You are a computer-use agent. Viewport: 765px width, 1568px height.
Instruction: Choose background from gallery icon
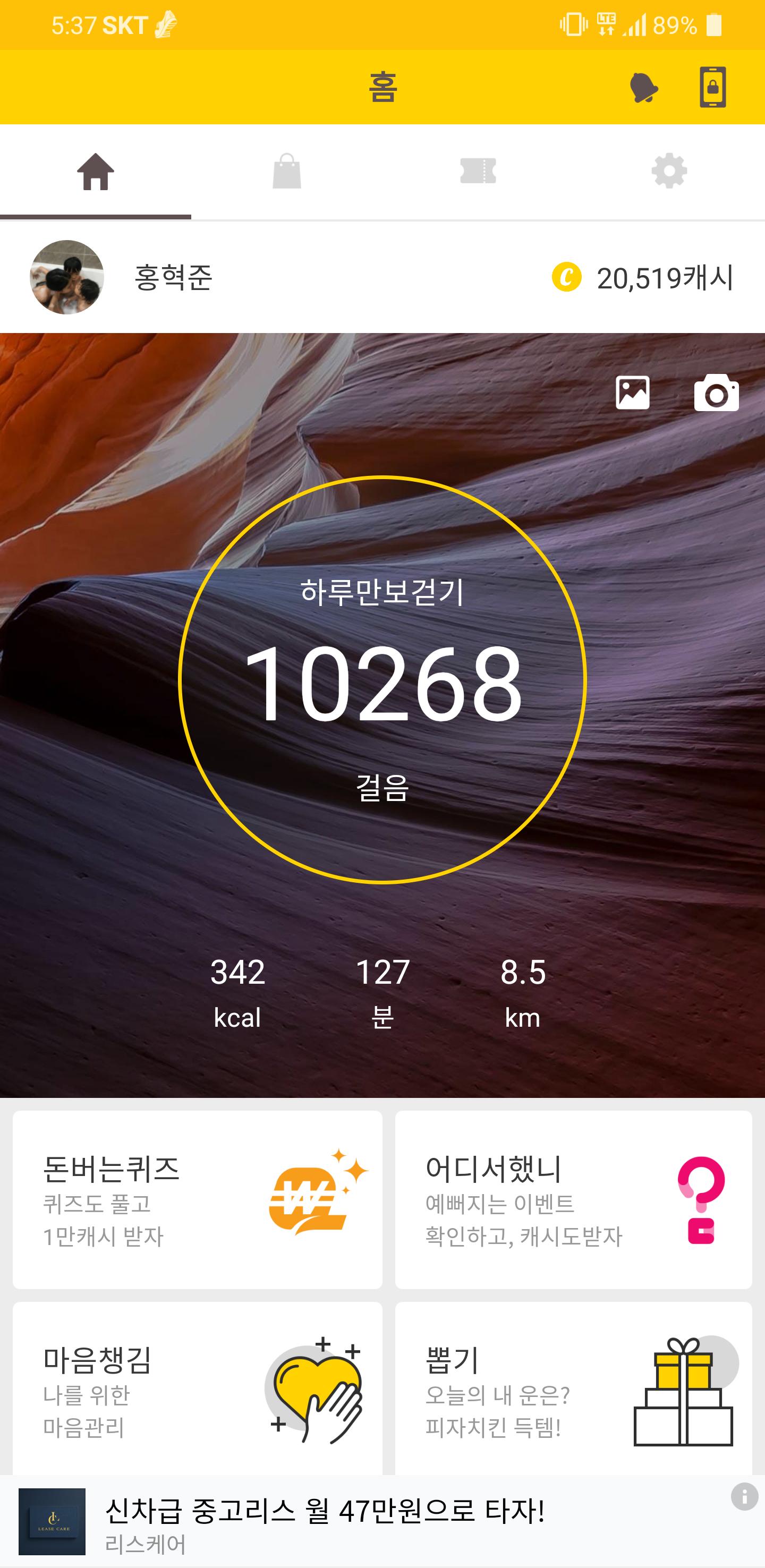coord(632,393)
